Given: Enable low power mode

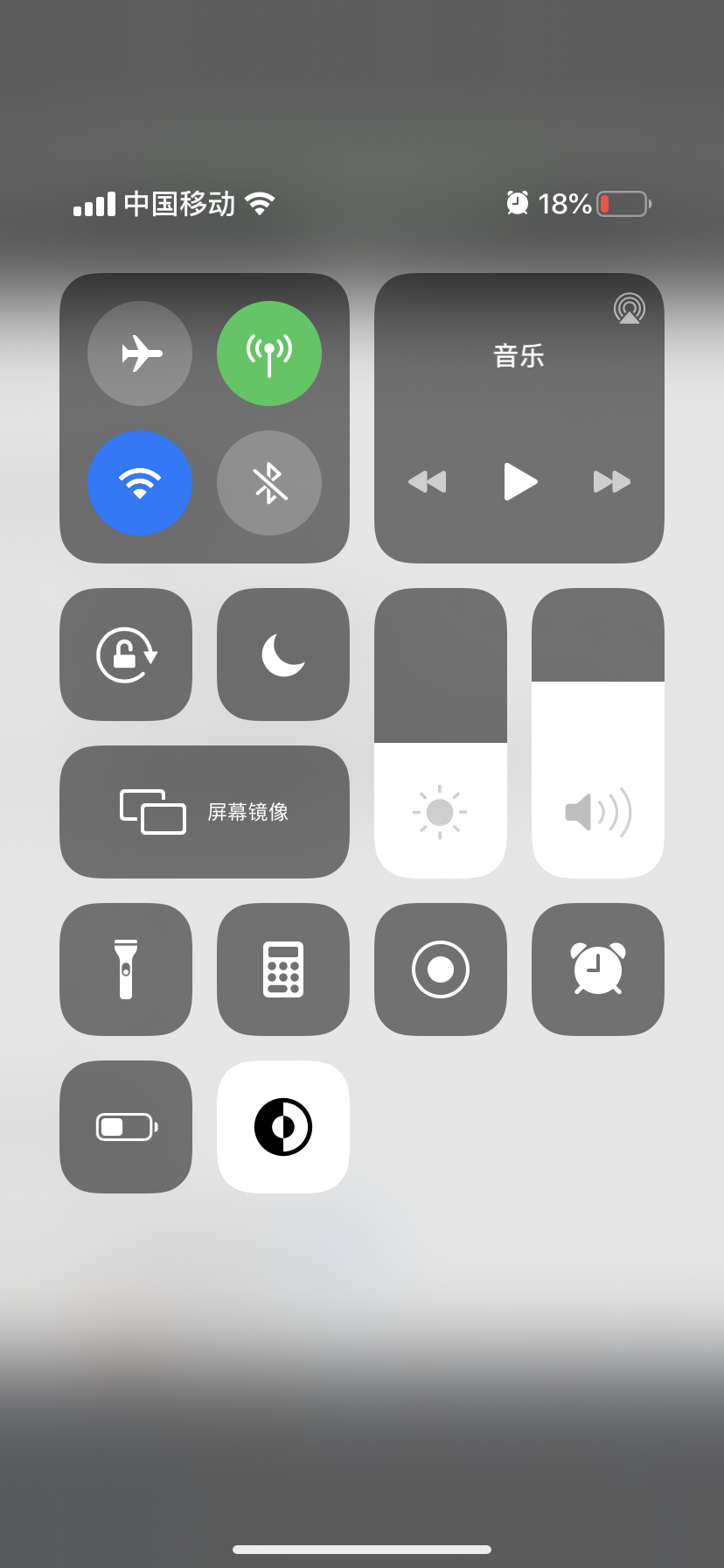Looking at the screenshot, I should tap(126, 1127).
